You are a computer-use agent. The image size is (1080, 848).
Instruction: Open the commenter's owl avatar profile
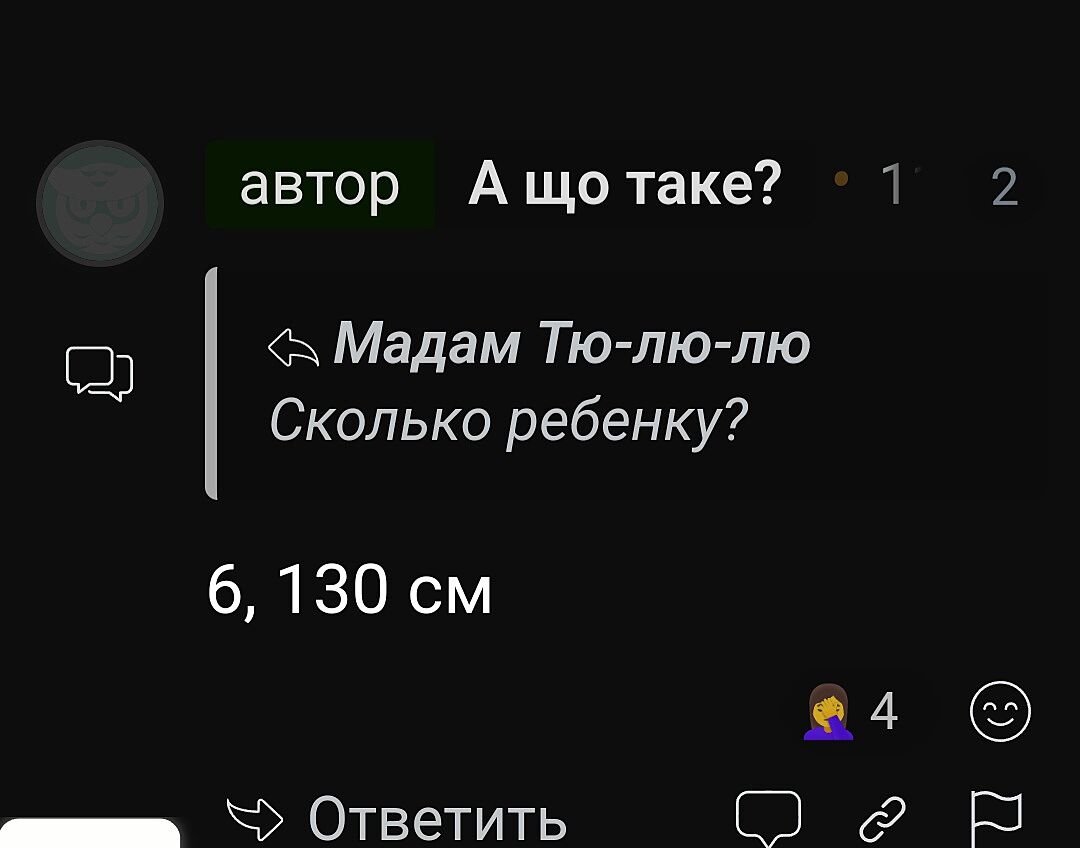point(100,204)
